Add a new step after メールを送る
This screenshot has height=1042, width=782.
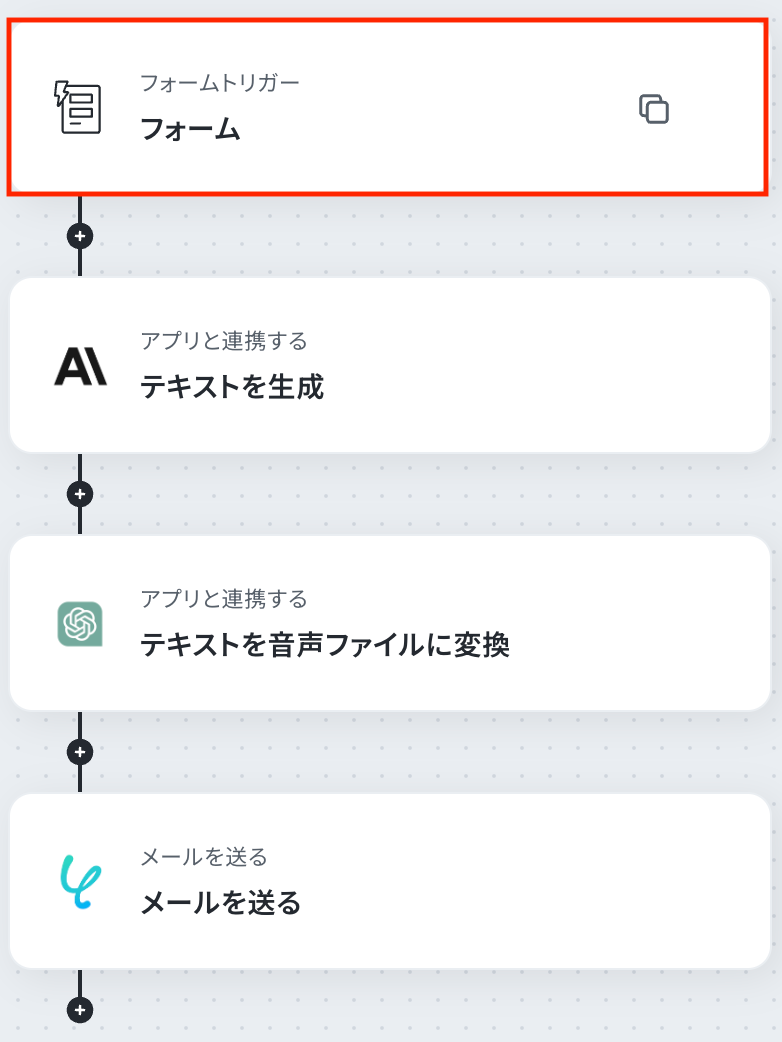80,1010
